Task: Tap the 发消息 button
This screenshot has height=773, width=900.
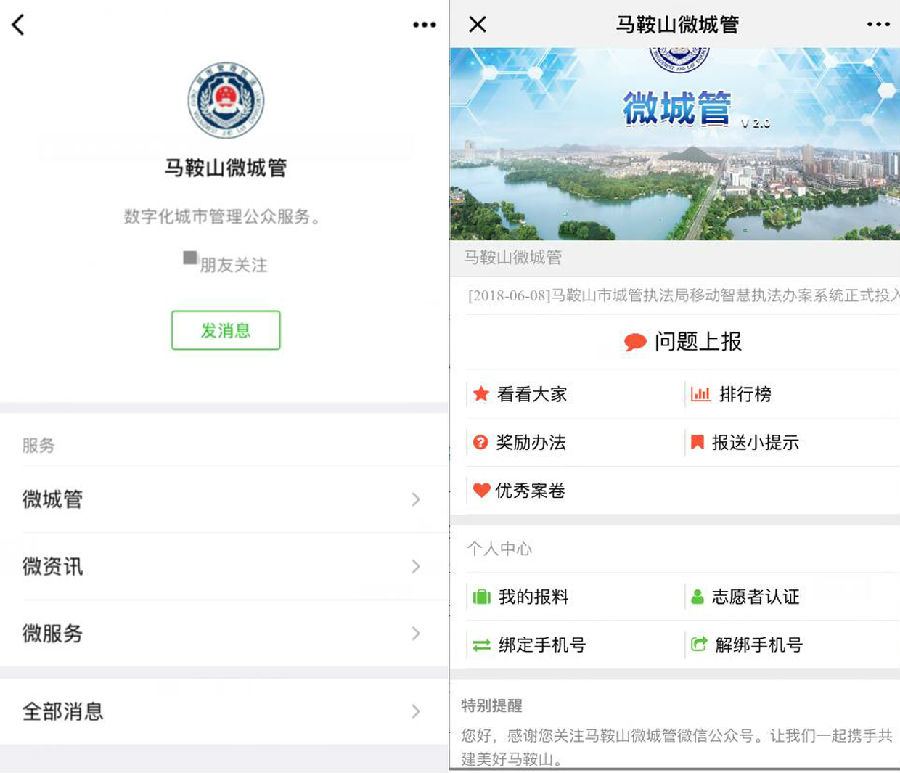Action: tap(225, 330)
